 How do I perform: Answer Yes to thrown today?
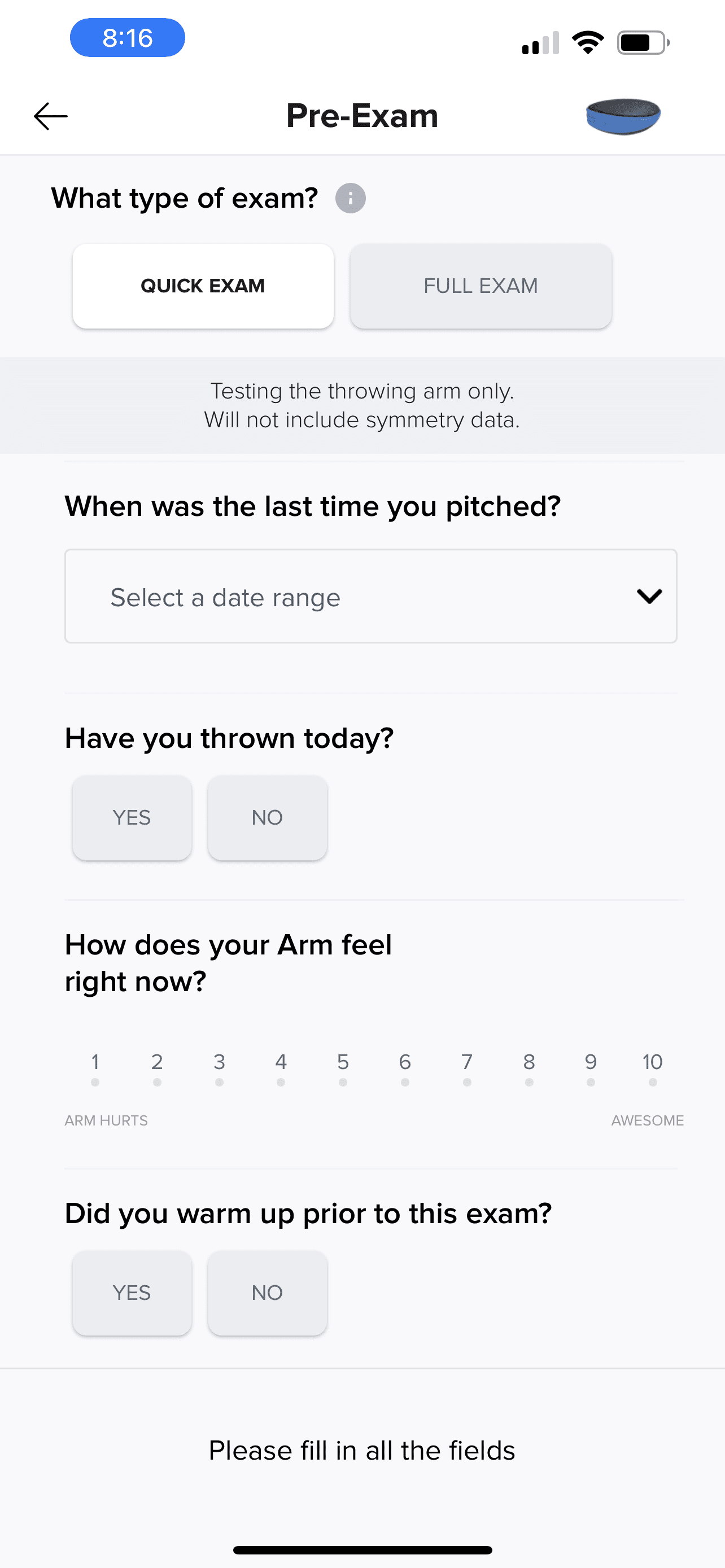(132, 817)
